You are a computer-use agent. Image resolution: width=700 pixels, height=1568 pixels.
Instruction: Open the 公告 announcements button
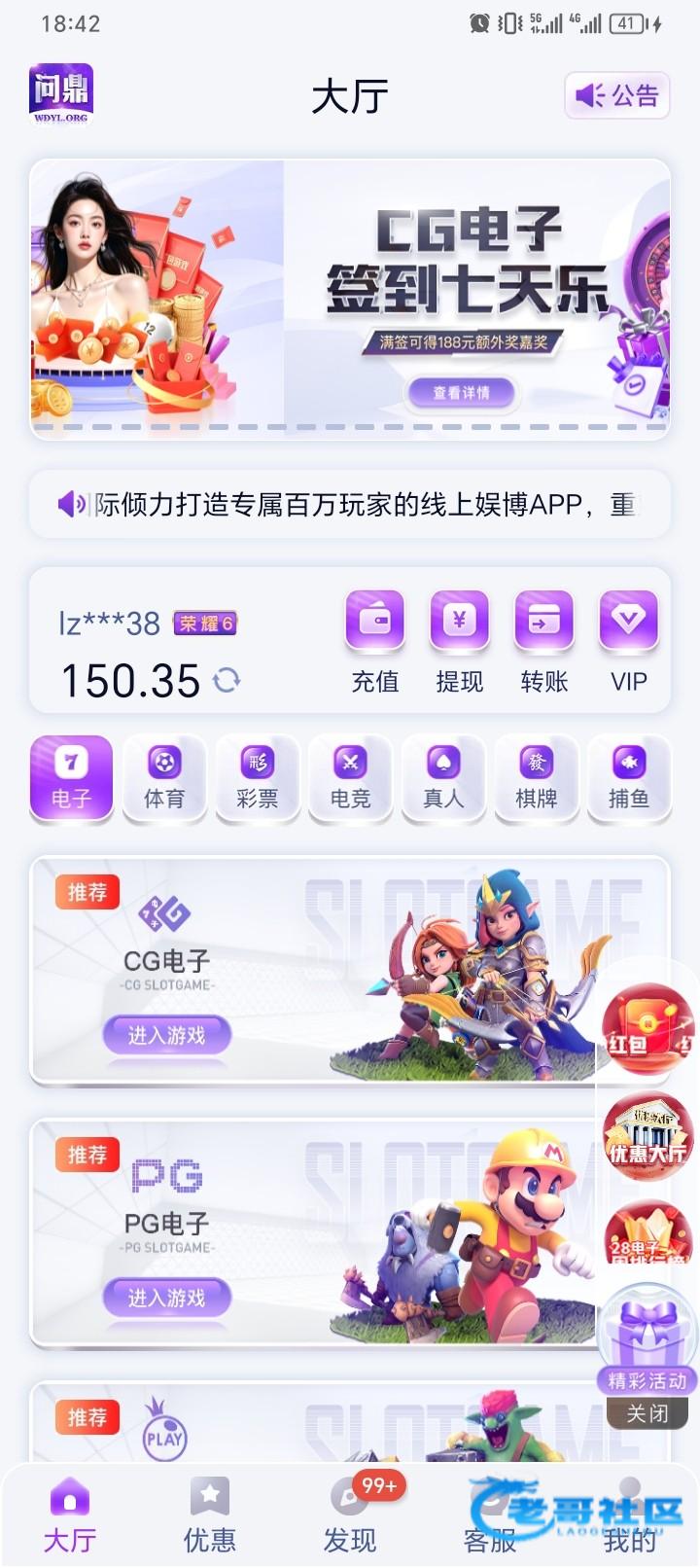coord(617,95)
